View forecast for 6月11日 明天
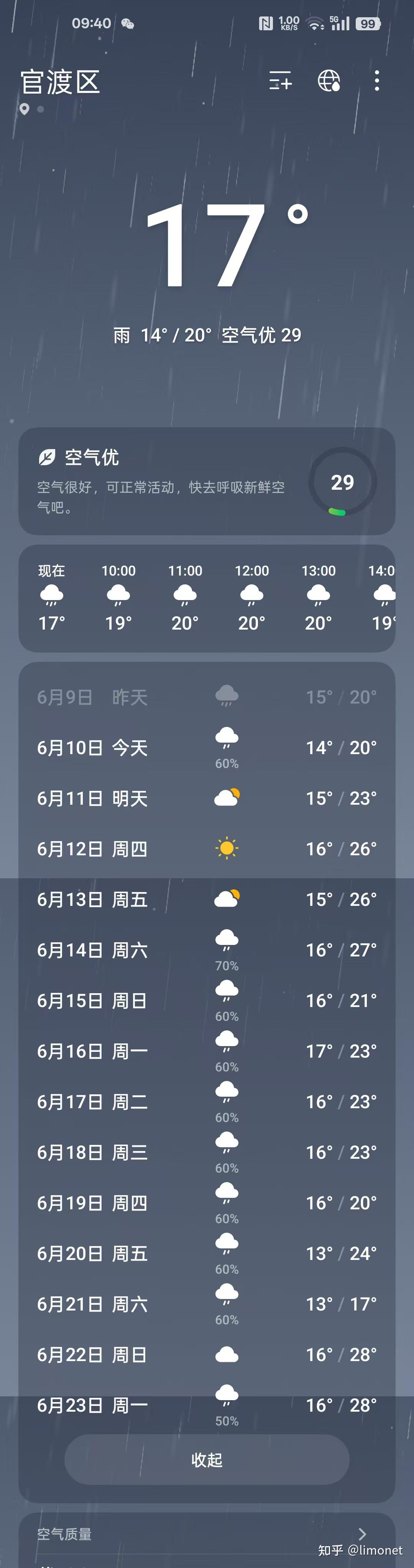The width and height of the screenshot is (414, 1568). click(x=207, y=798)
